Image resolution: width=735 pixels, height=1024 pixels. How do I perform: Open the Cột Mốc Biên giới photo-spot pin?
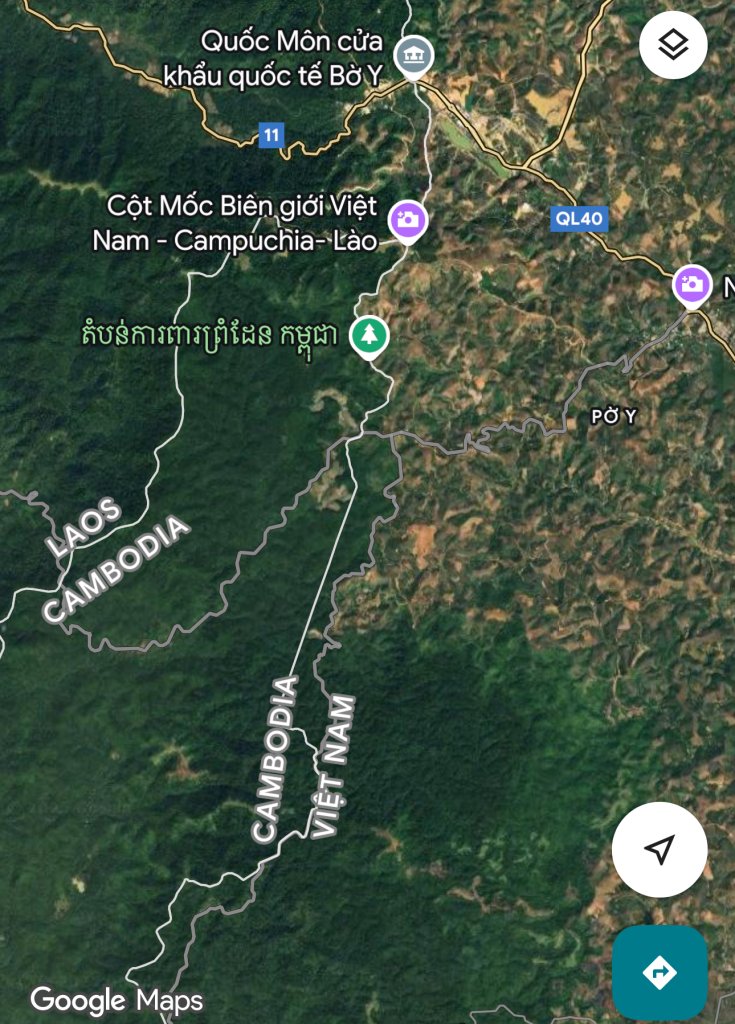(408, 219)
